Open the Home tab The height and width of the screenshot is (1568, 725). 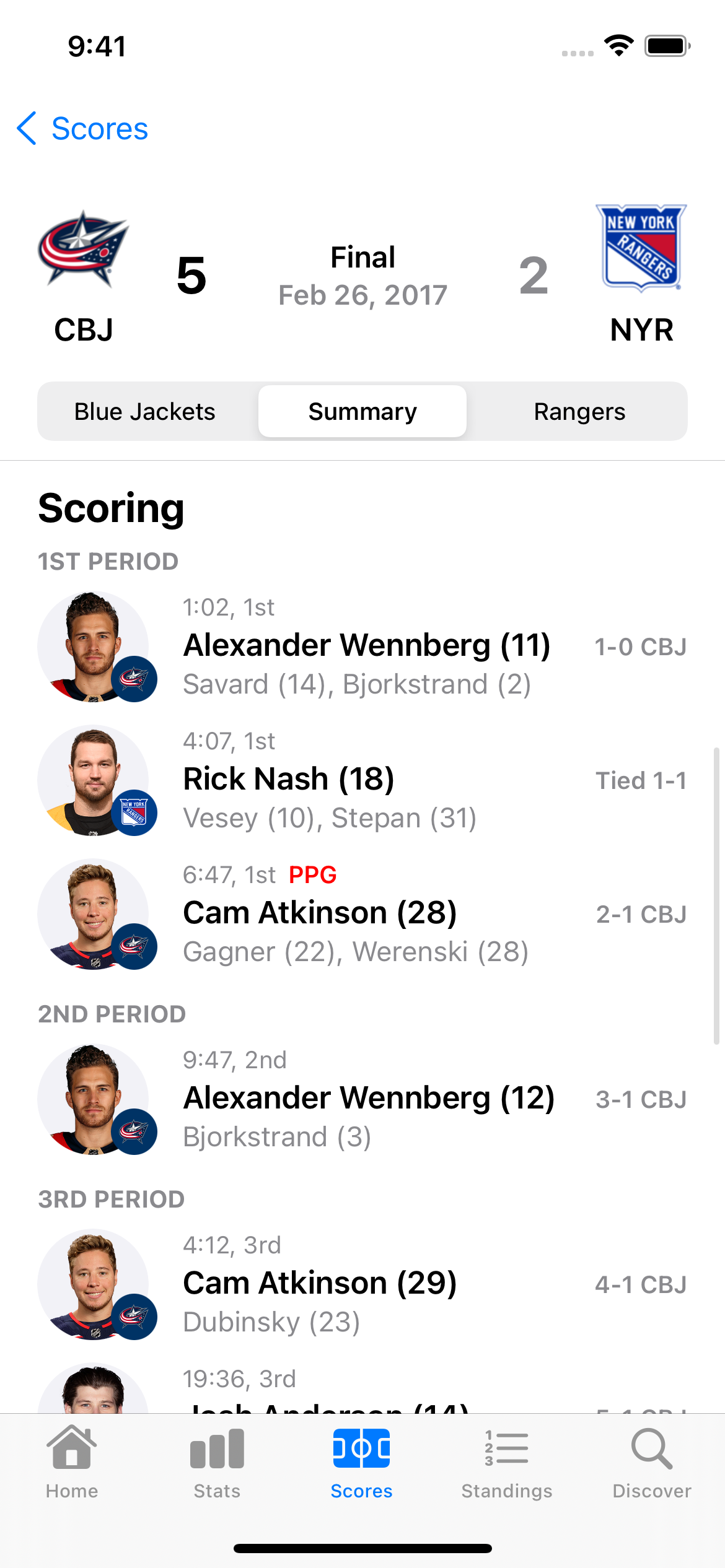72,1463
